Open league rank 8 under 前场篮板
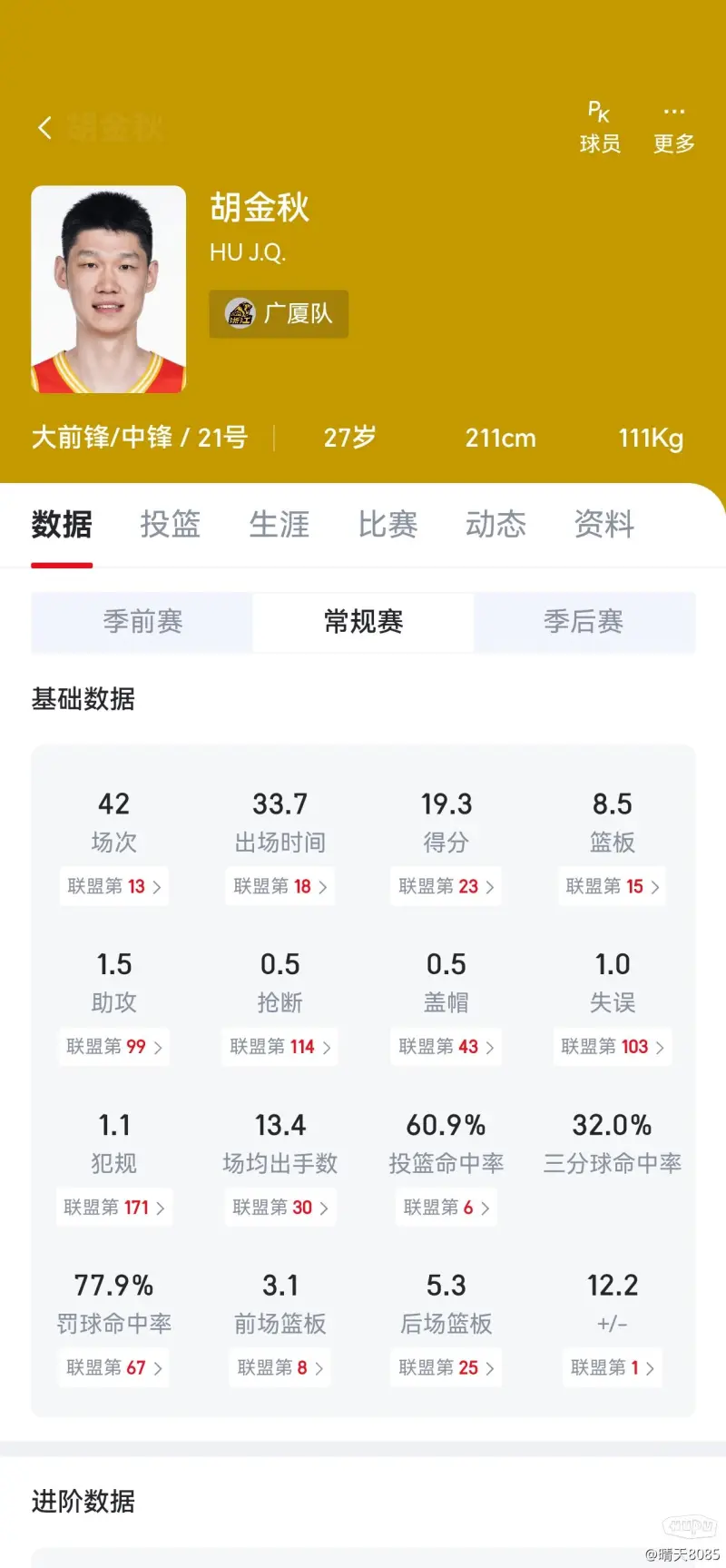Viewport: 726px width, 1568px height. point(280,1367)
